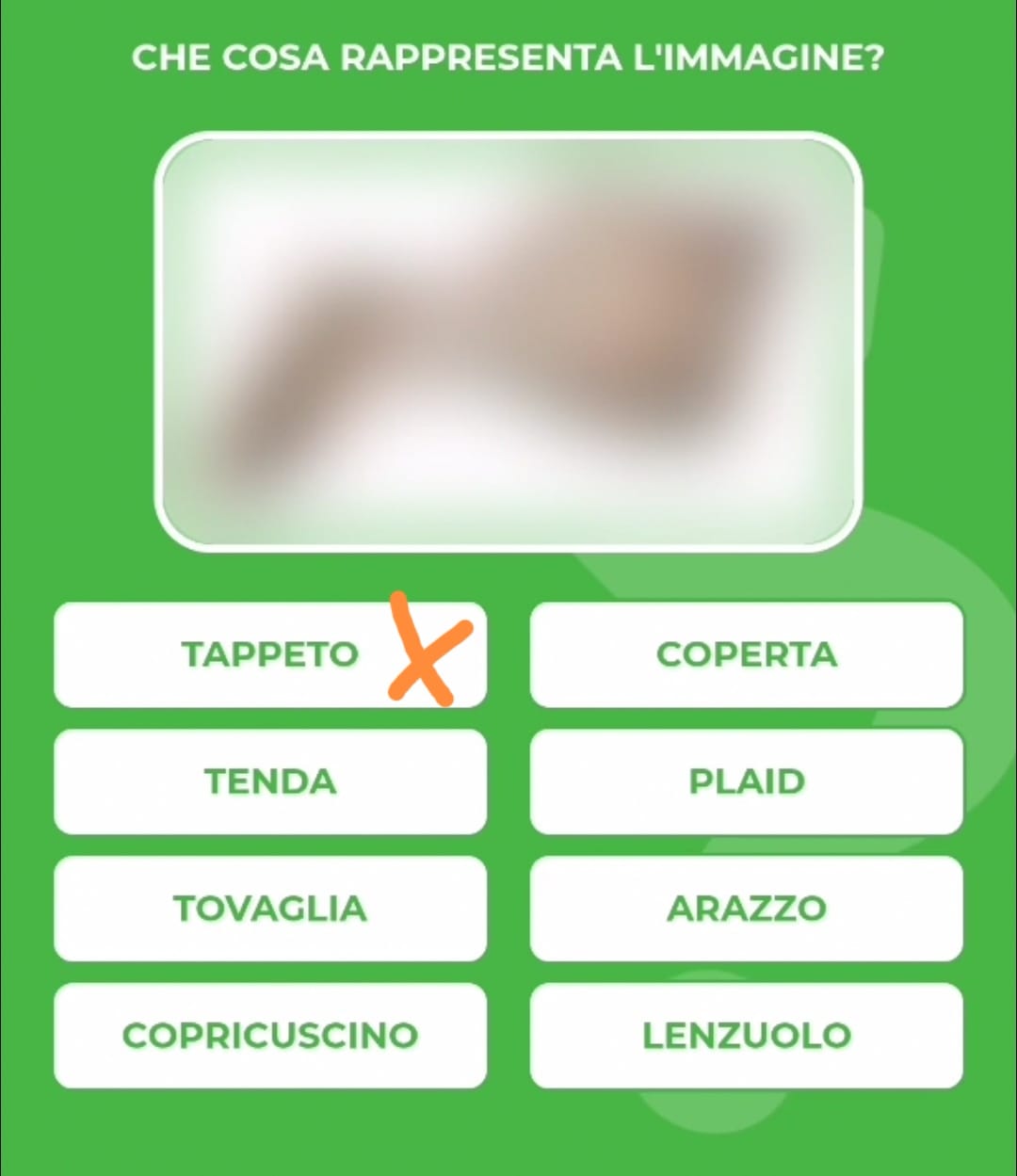Image resolution: width=1017 pixels, height=1176 pixels.
Task: Choose the COPRICUSCINO option
Action: pyautogui.click(x=270, y=1036)
